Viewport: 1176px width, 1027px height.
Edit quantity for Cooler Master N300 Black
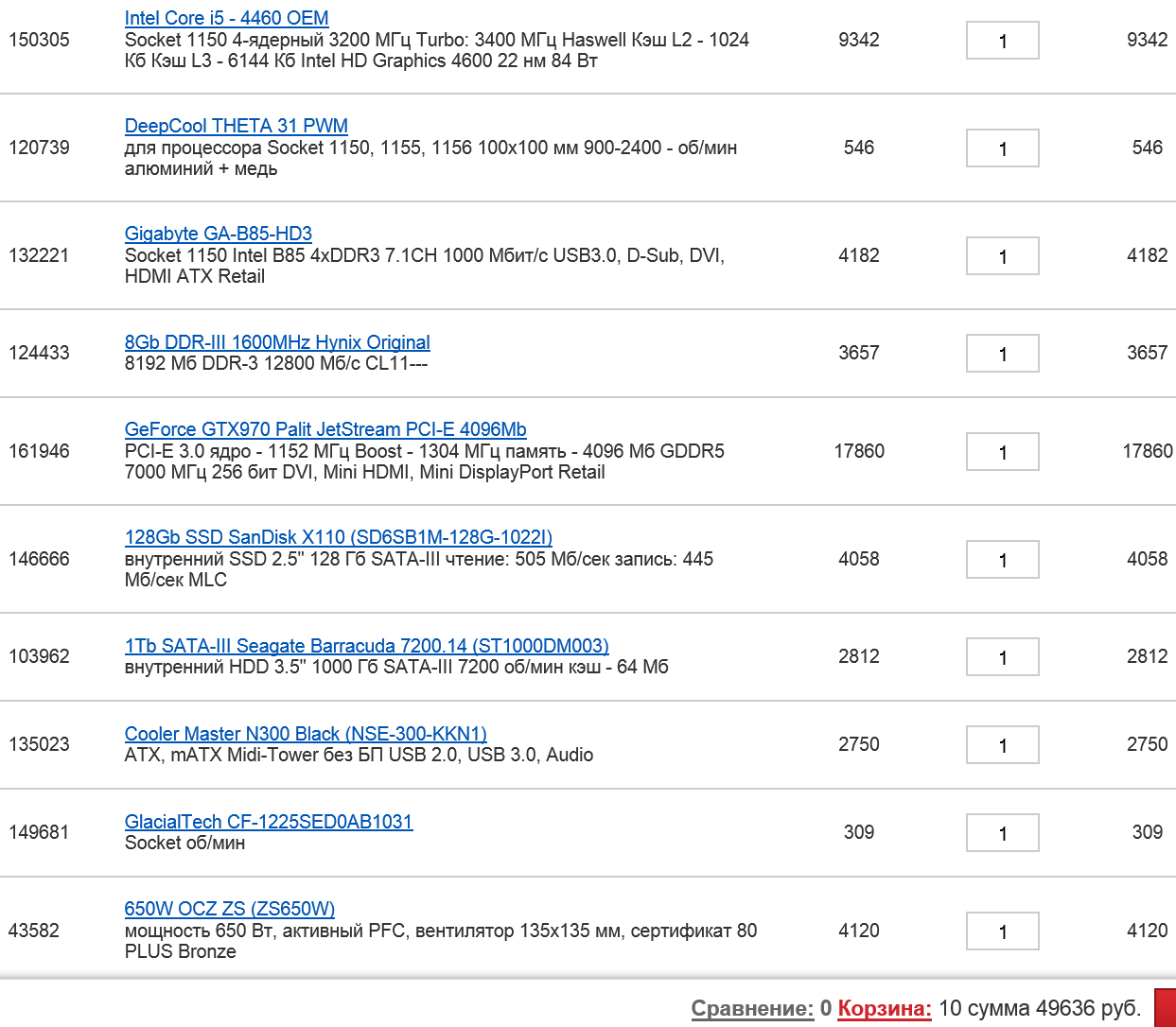tap(1002, 745)
